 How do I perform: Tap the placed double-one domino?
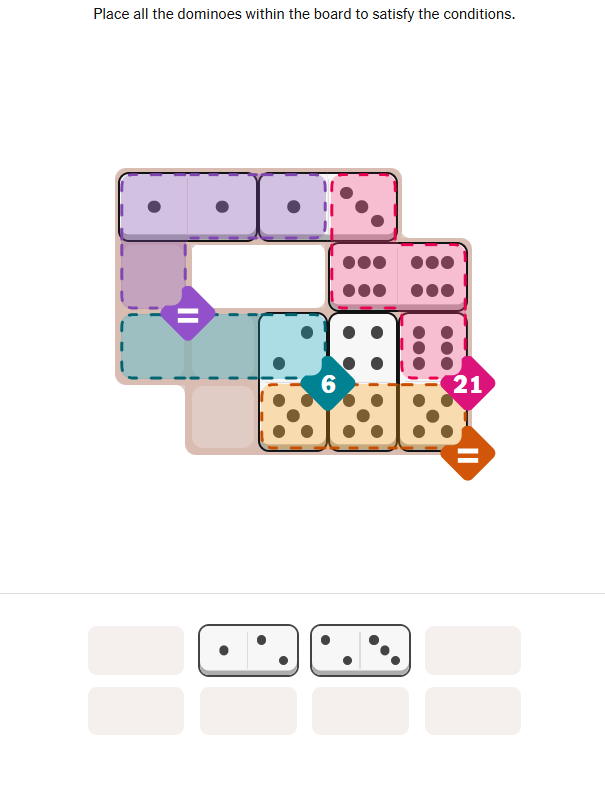(188, 207)
